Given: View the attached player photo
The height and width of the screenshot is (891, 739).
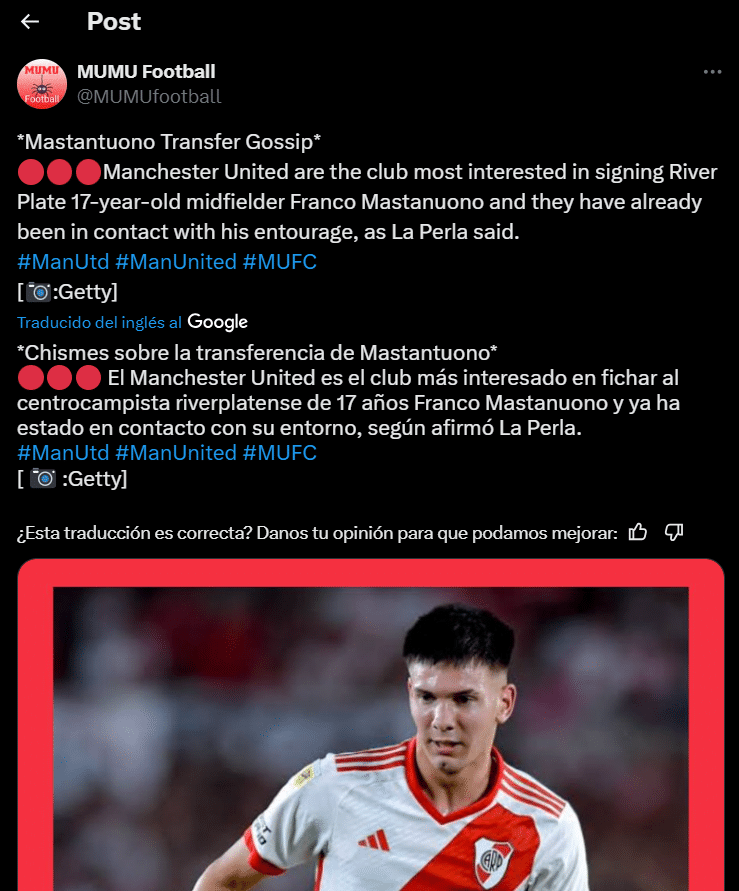Looking at the screenshot, I should click(x=370, y=730).
